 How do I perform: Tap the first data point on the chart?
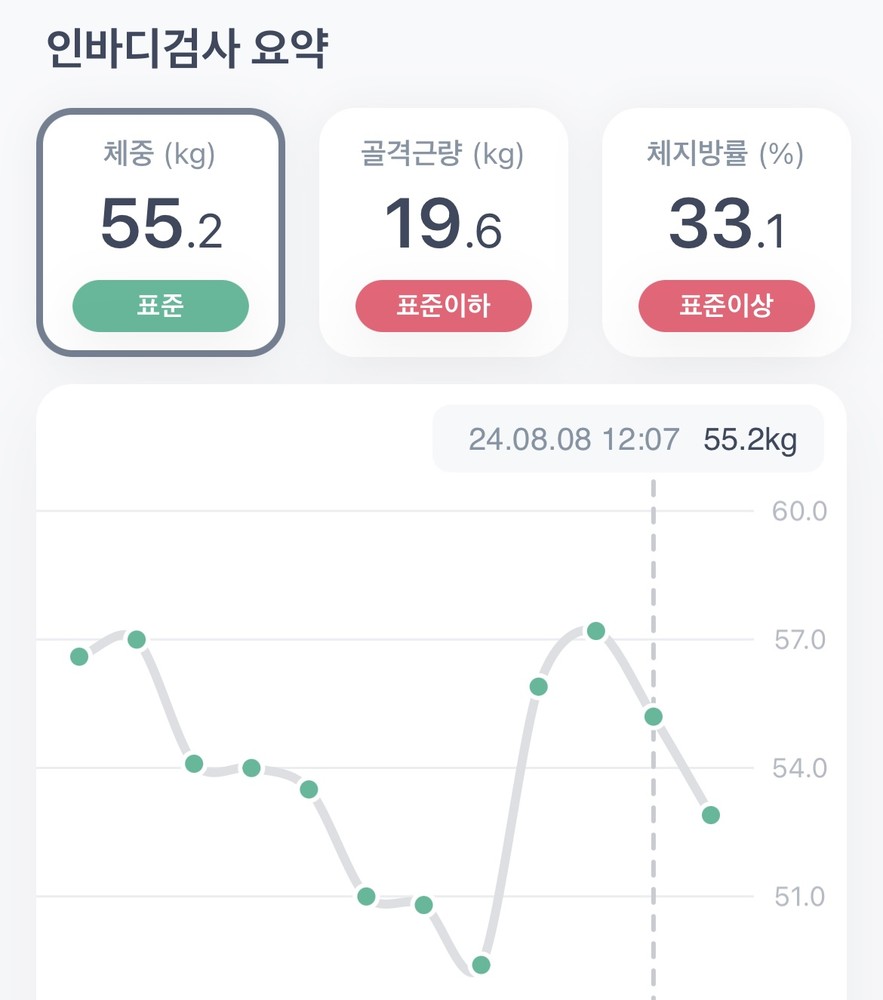79,656
